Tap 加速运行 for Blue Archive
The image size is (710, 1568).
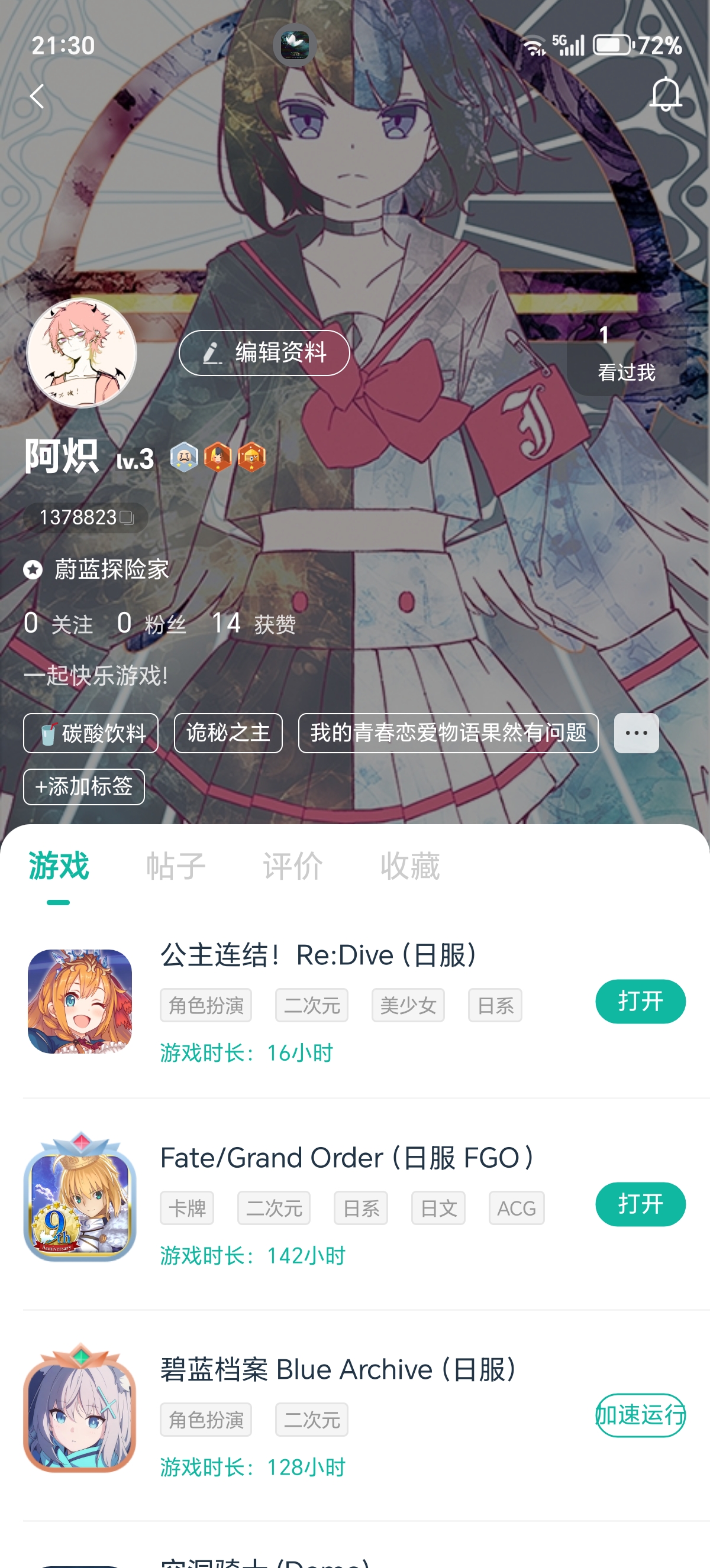(640, 1415)
